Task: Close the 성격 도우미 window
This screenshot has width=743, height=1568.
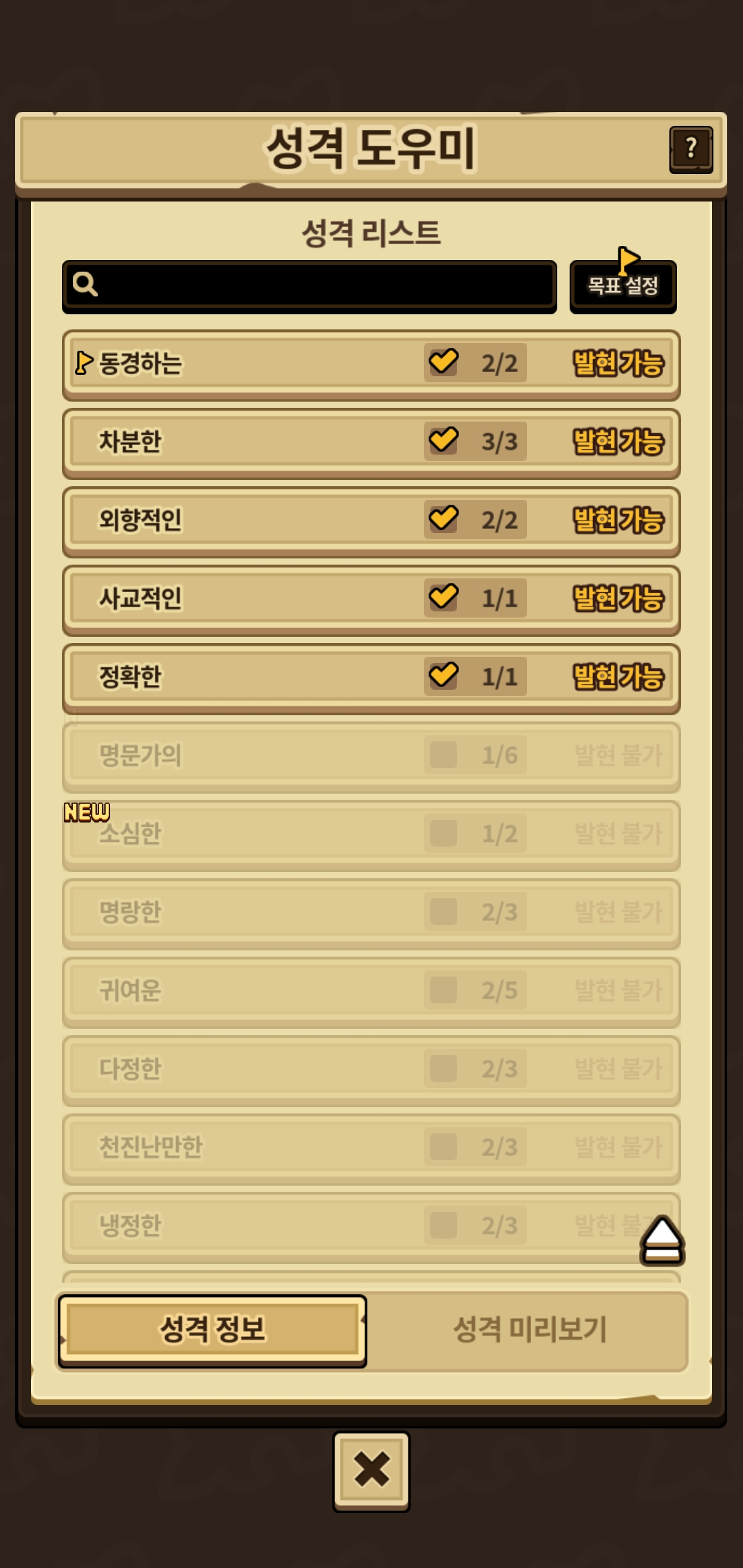Action: [371, 1470]
